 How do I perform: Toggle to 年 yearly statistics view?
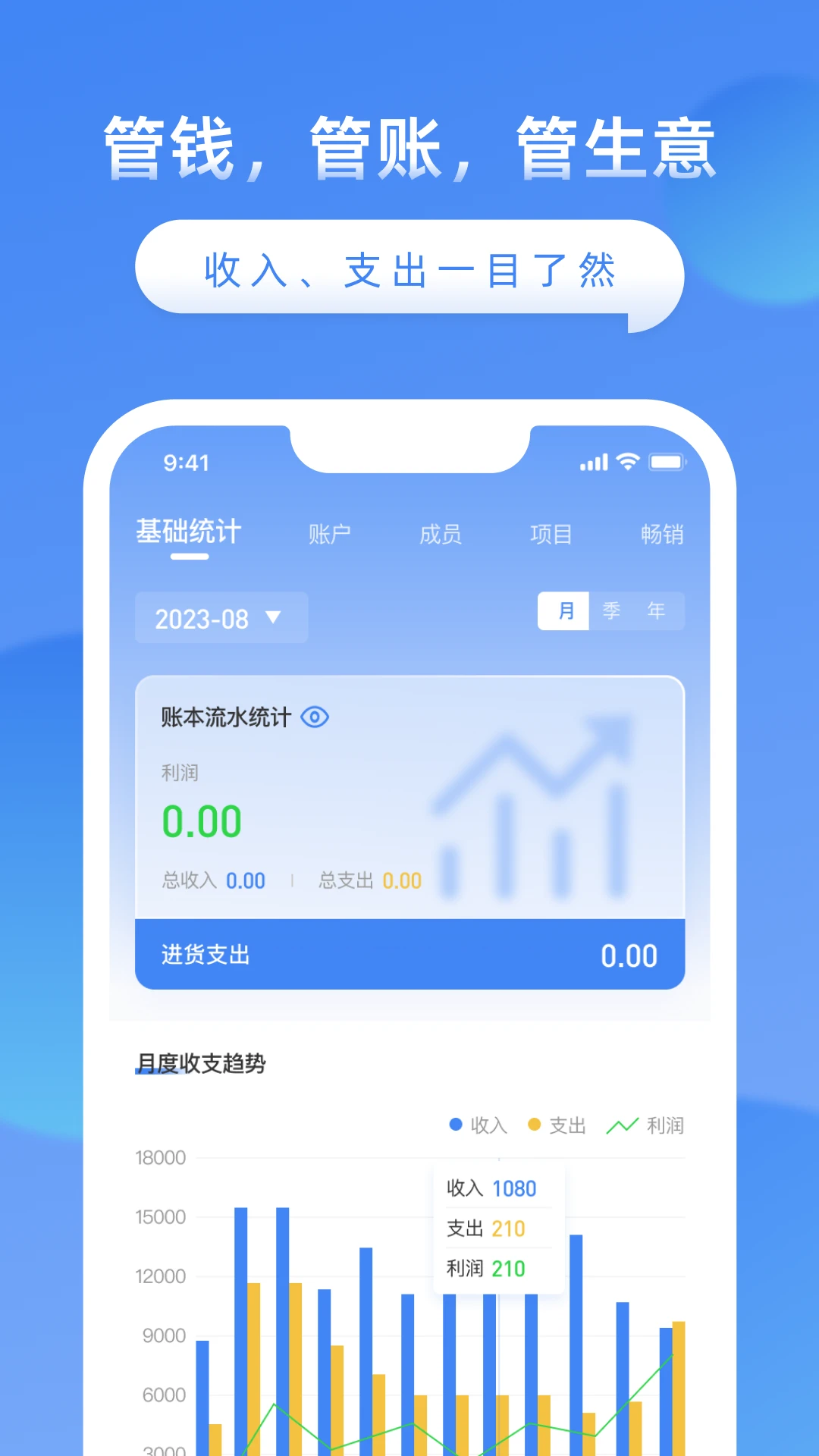tap(655, 610)
